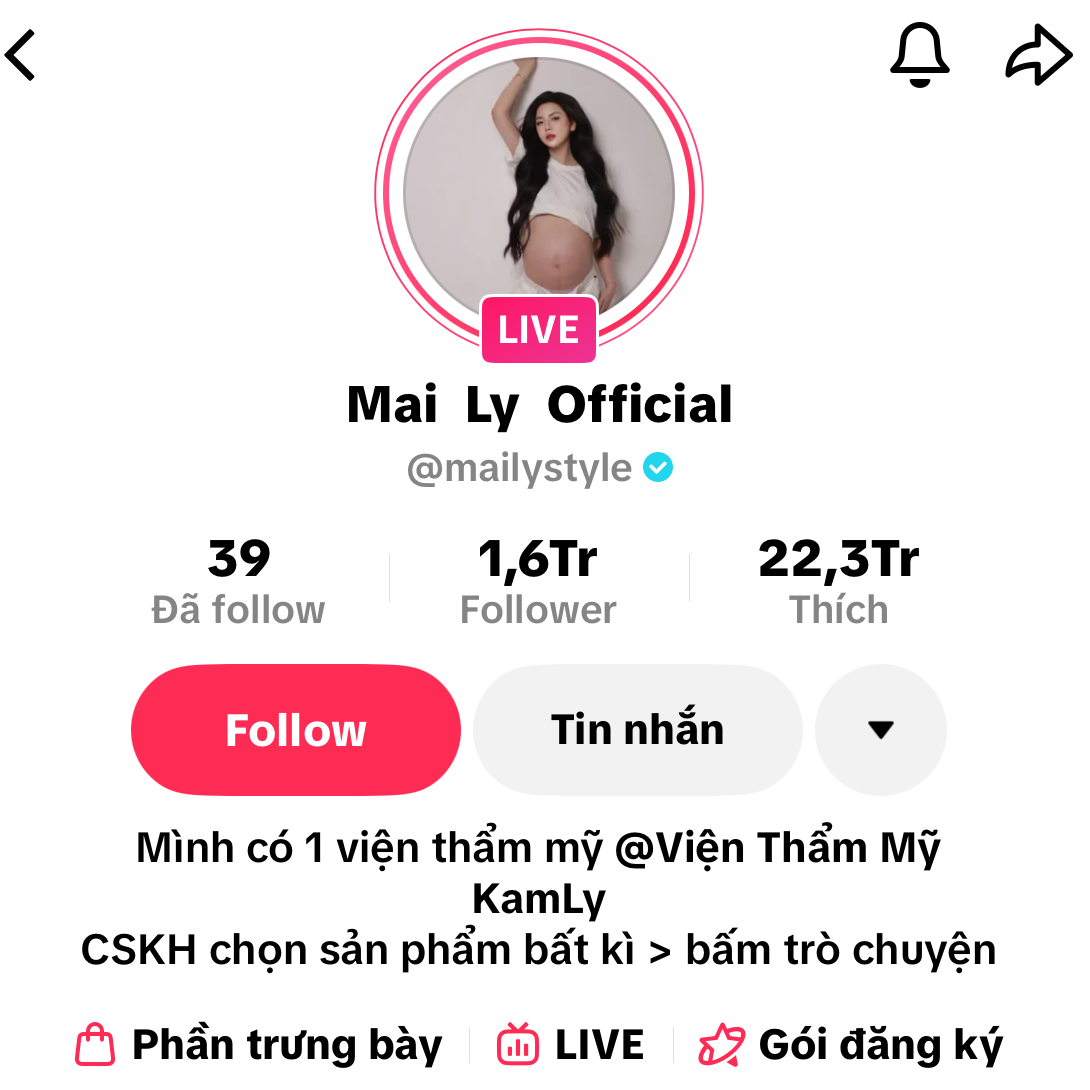
Task: Open Phần trưng bày showcase
Action: (260, 1045)
